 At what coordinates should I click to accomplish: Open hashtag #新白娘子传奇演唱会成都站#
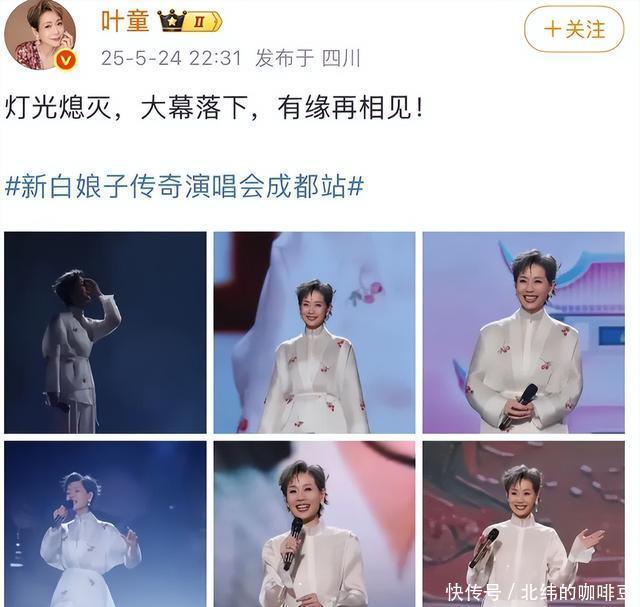click(x=185, y=185)
